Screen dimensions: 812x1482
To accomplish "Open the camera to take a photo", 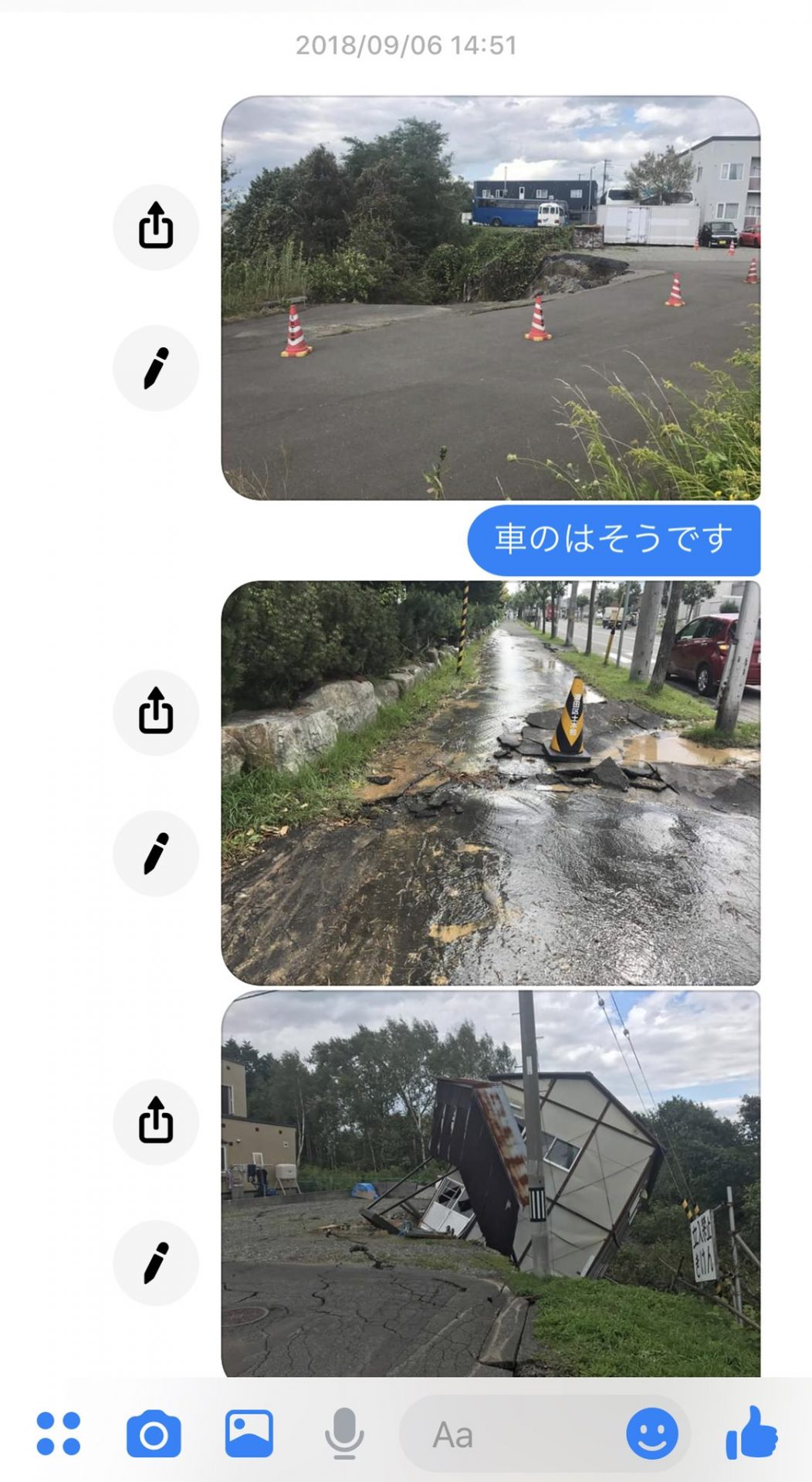I will click(154, 1434).
